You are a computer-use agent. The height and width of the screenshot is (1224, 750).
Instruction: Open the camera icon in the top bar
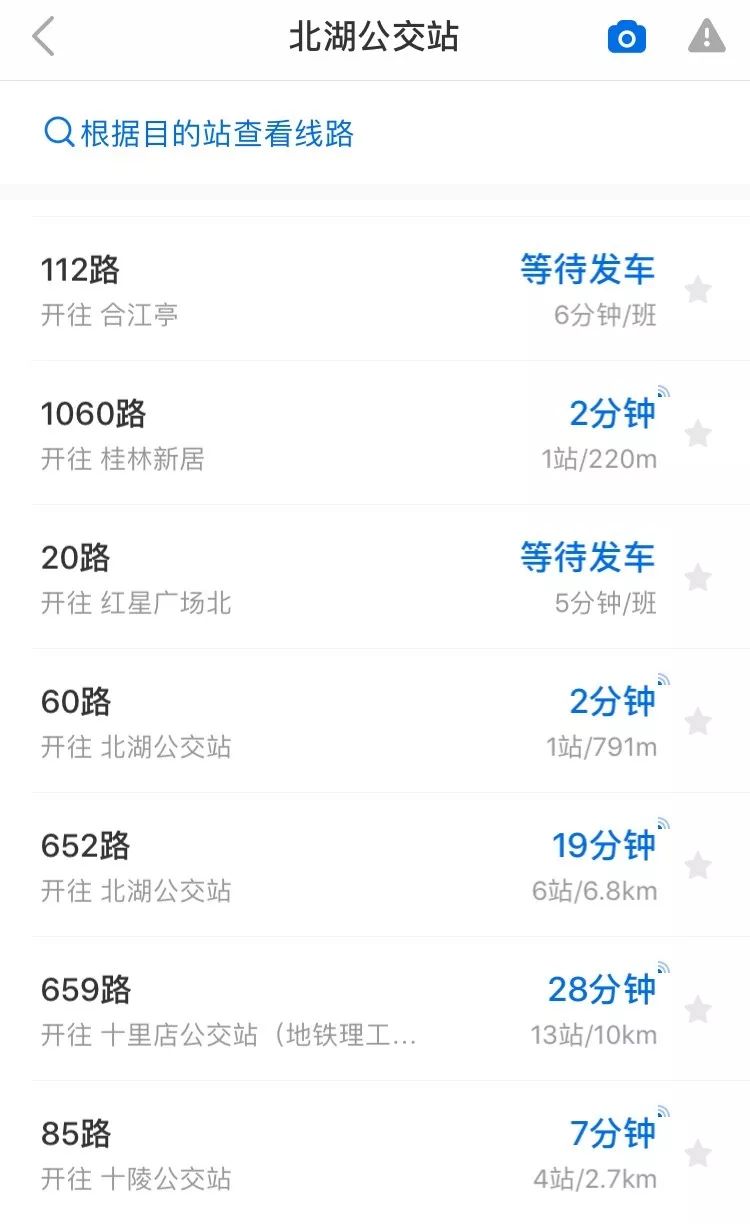coord(625,36)
